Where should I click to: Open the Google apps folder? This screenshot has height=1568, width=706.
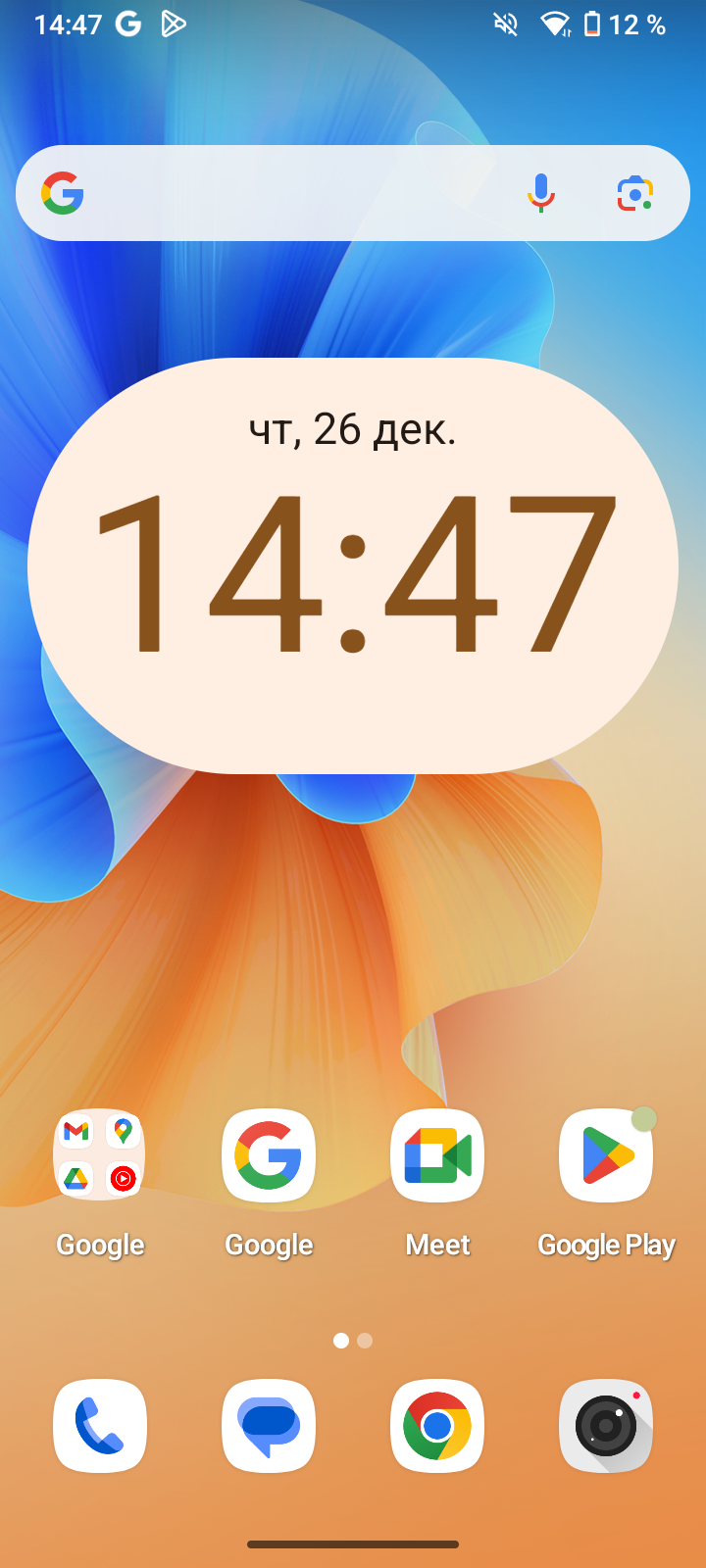(100, 1155)
